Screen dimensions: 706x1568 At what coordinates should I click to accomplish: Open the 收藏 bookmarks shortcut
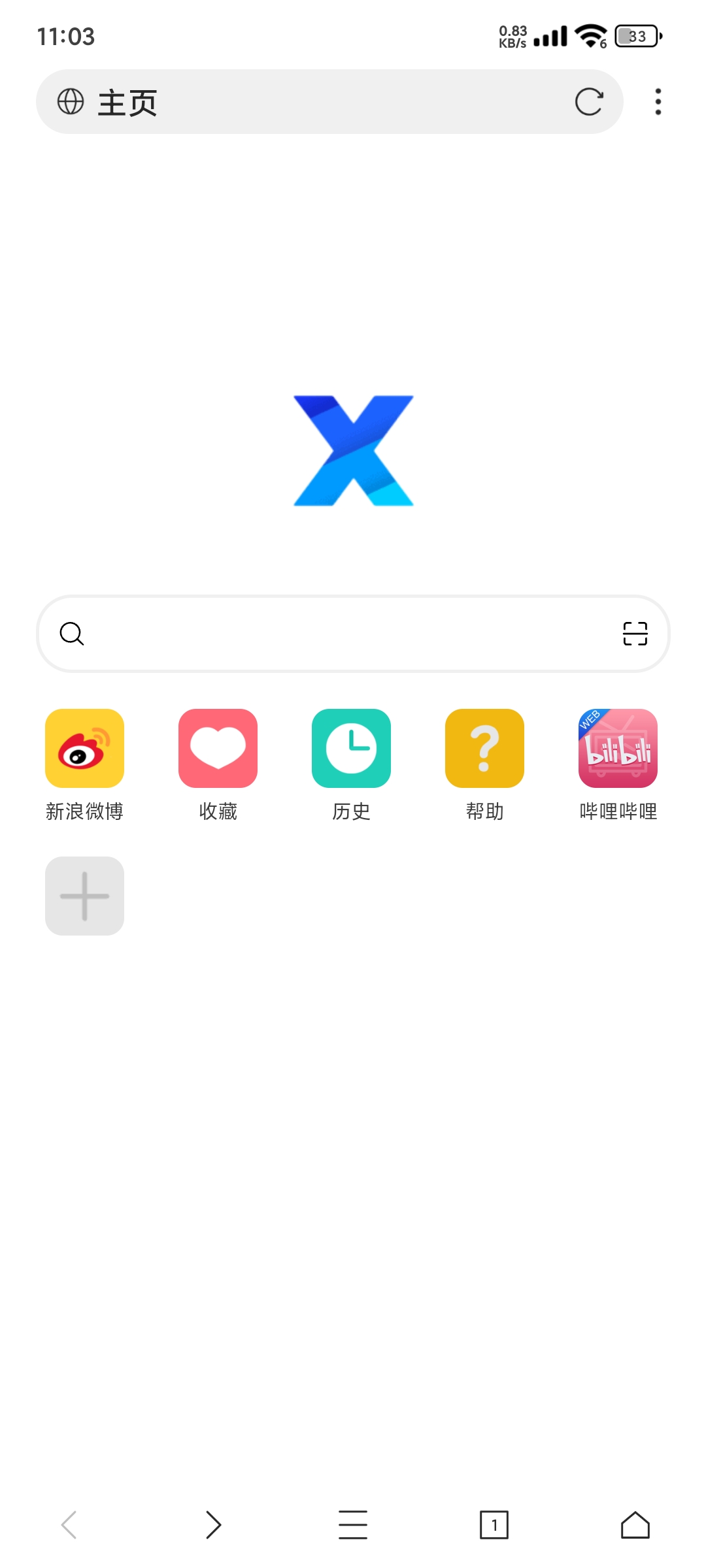218,749
